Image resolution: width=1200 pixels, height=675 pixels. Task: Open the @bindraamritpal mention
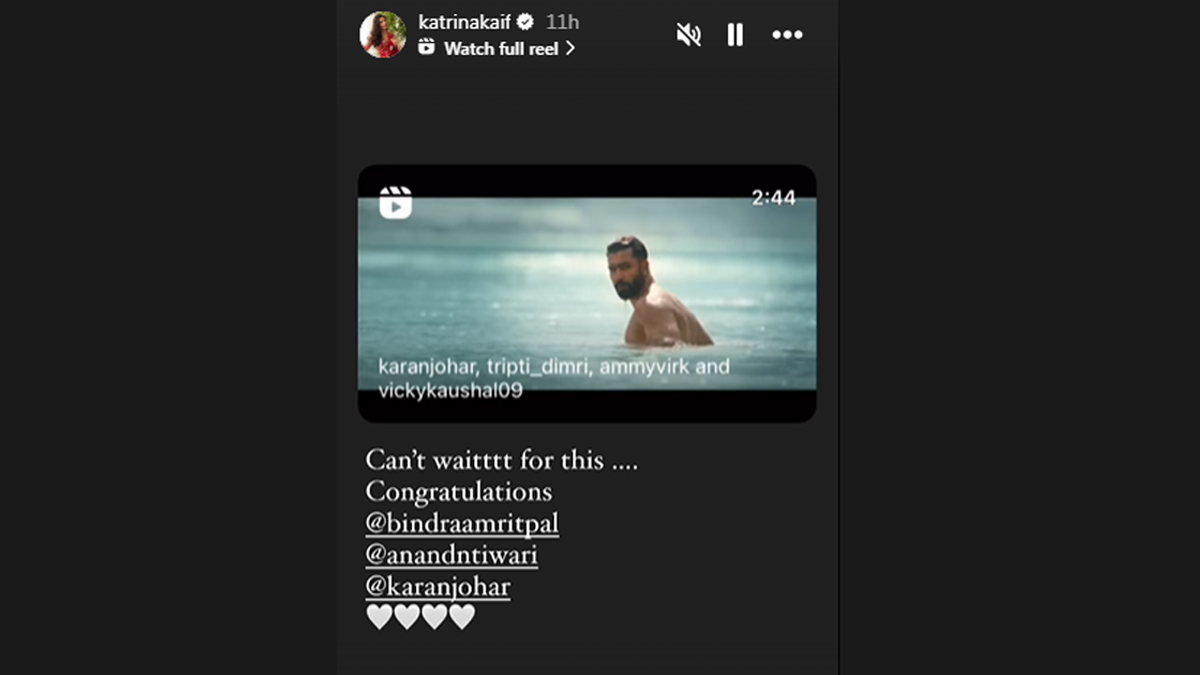point(462,524)
